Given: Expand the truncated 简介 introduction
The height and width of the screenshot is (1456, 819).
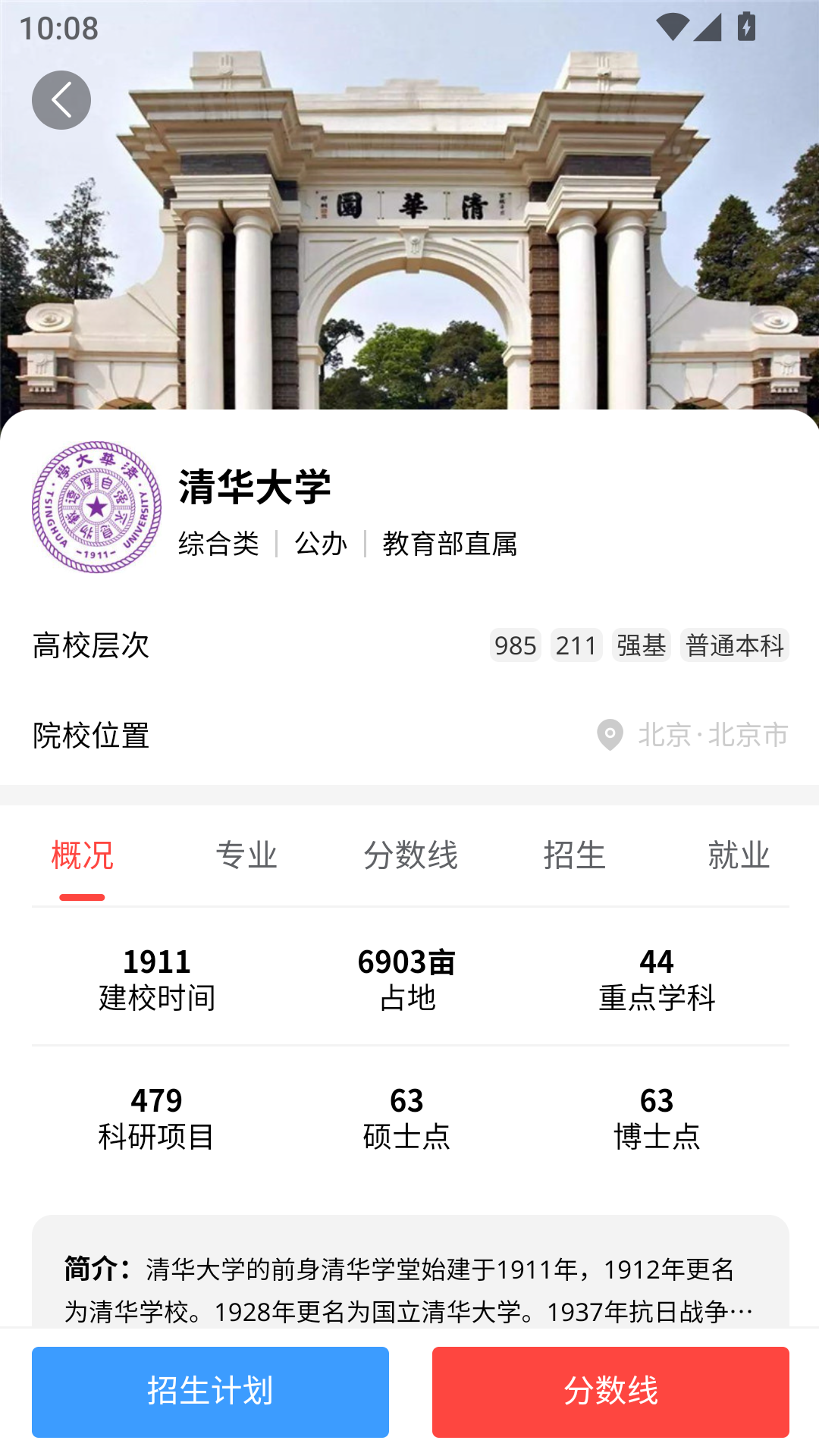Looking at the screenshot, I should [409, 1289].
